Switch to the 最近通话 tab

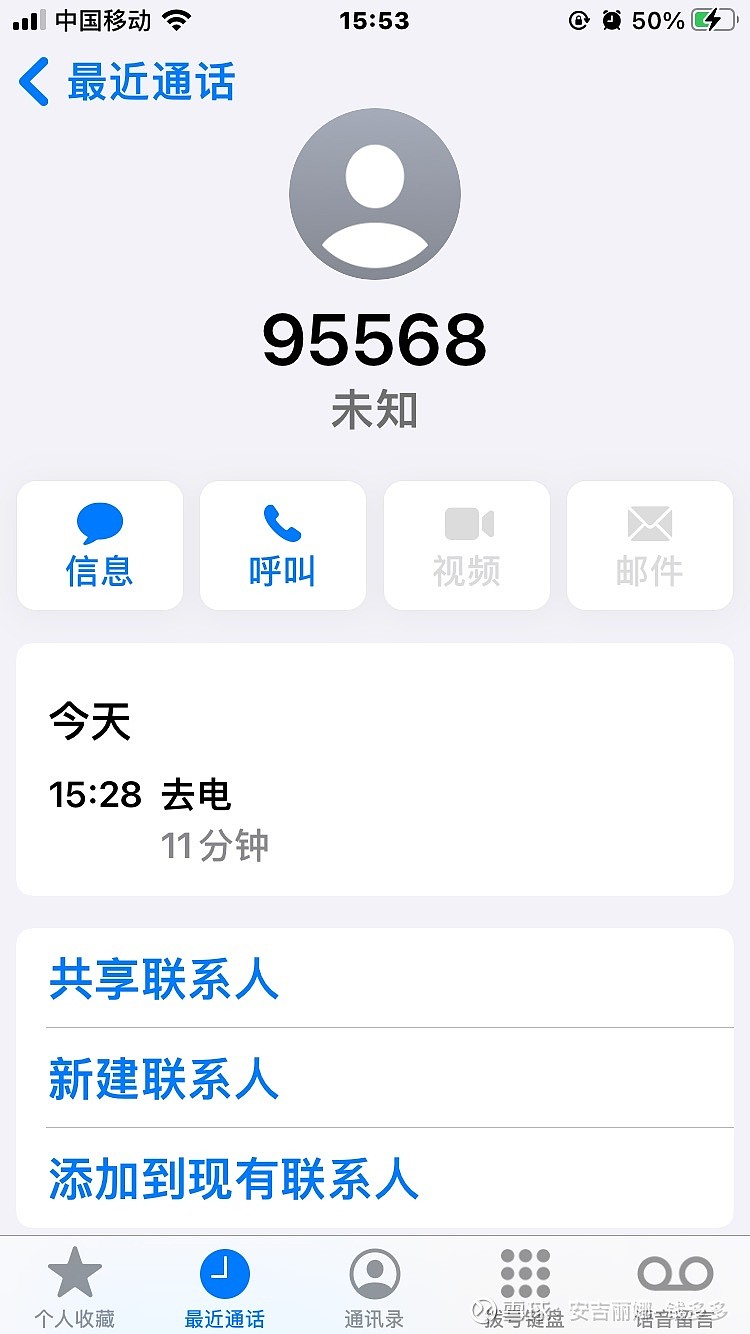pos(224,1280)
